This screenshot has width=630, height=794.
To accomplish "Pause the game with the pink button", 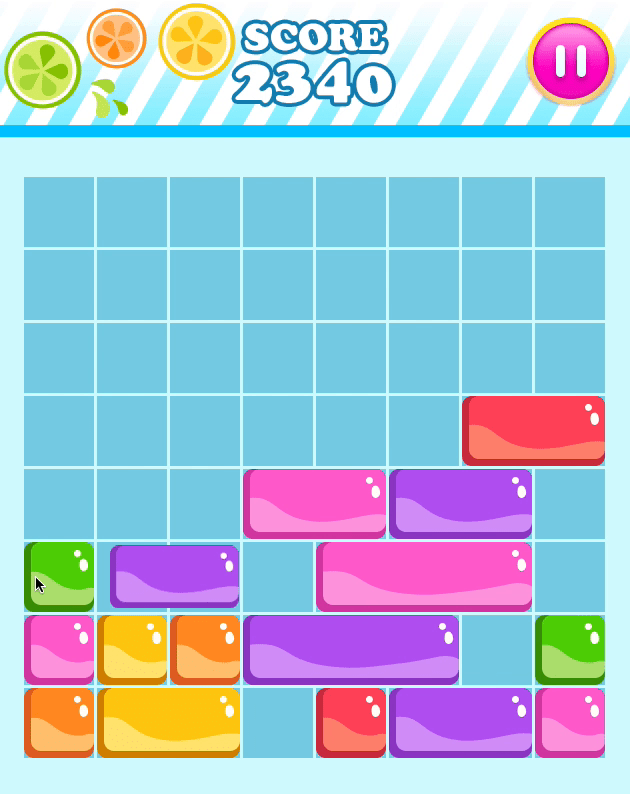I will (x=570, y=60).
